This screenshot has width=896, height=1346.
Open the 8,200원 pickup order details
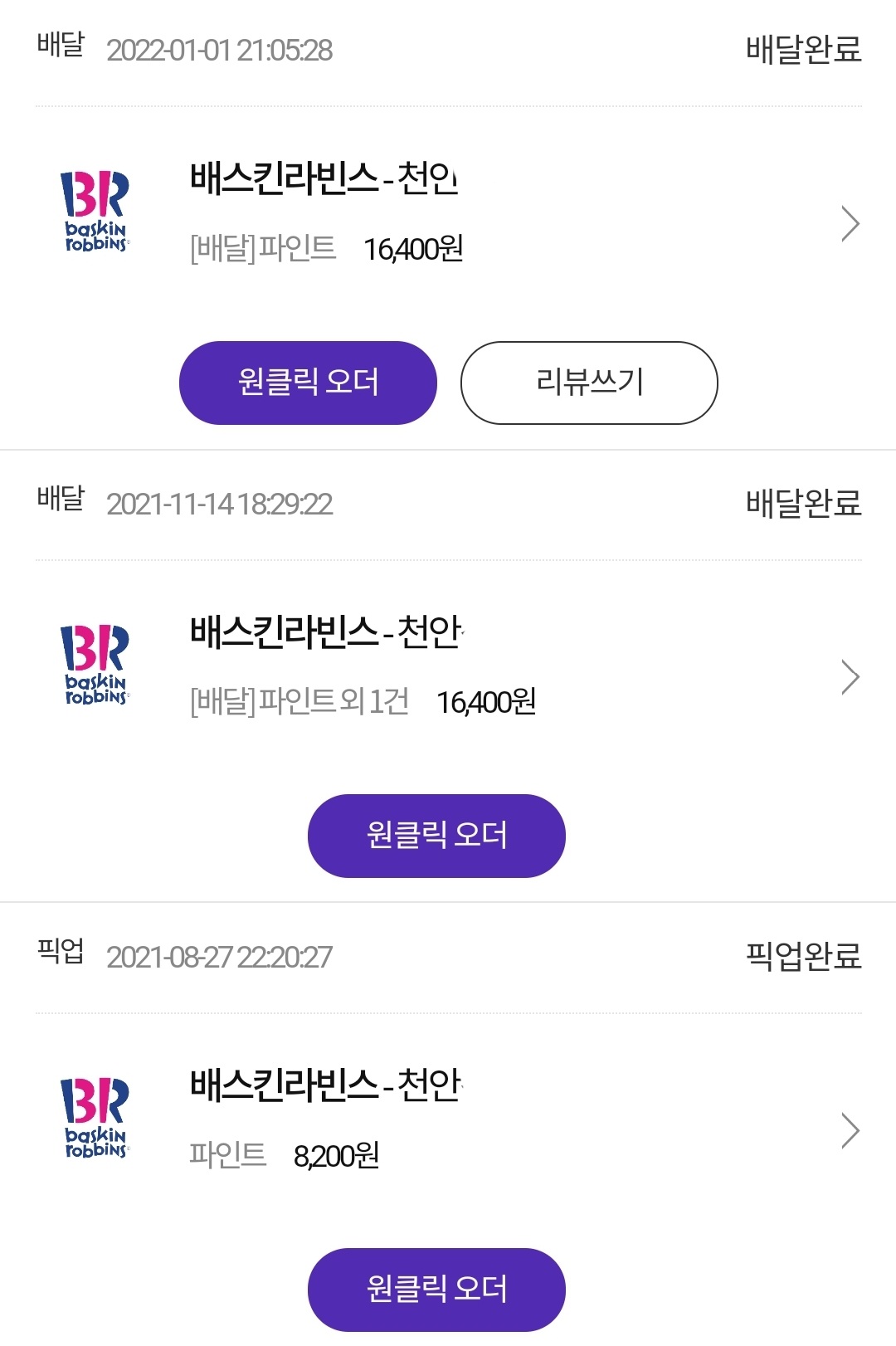pos(850,1130)
